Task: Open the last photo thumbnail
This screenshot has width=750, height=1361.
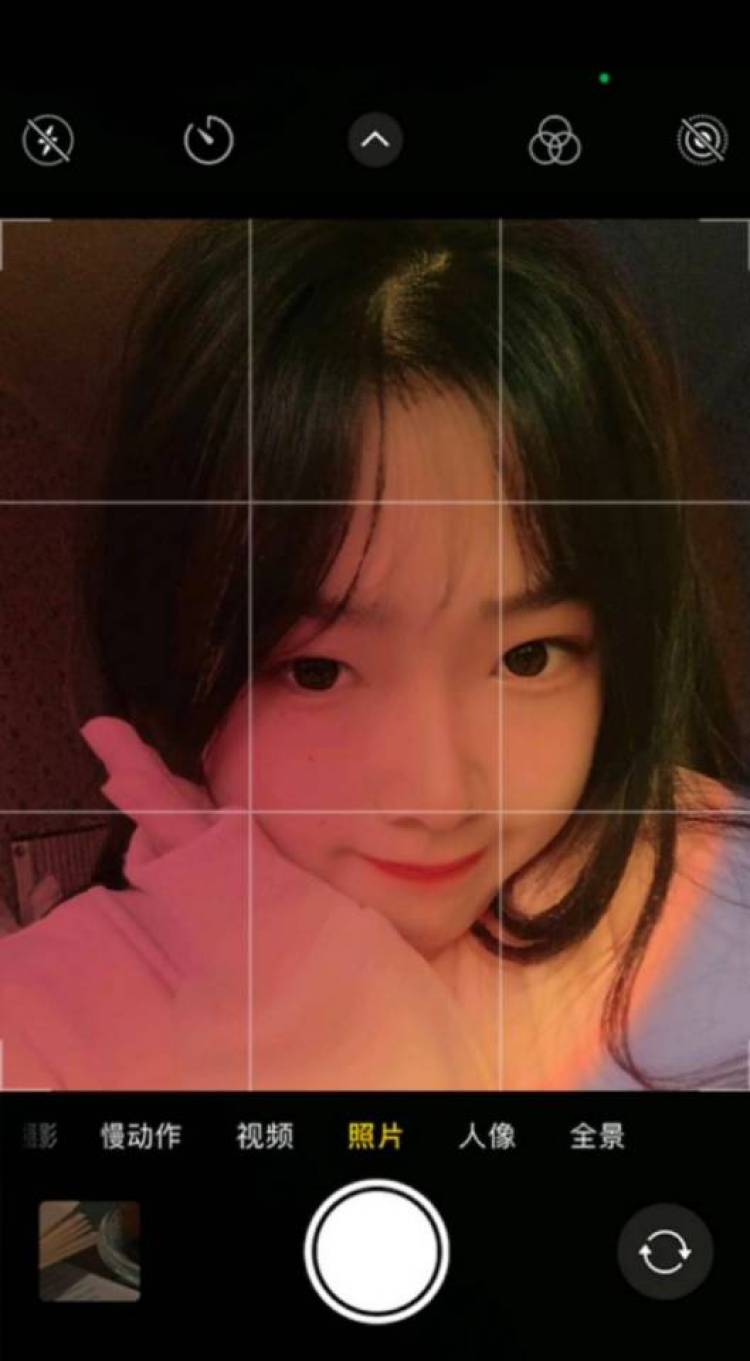Action: pyautogui.click(x=90, y=1251)
